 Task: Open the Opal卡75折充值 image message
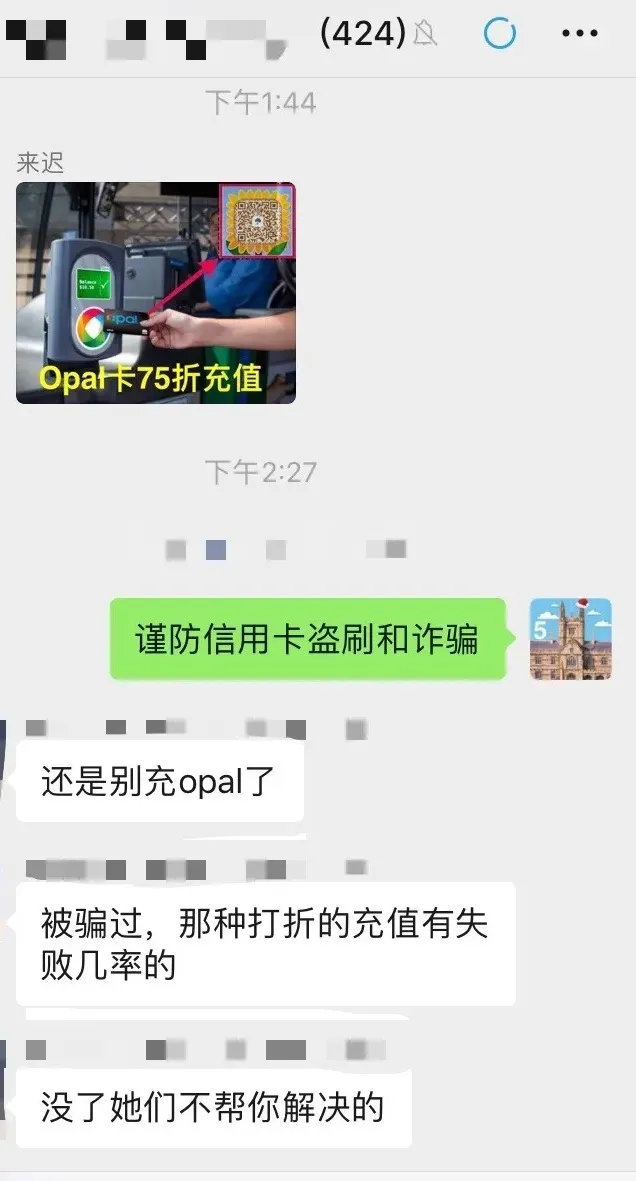[x=156, y=293]
